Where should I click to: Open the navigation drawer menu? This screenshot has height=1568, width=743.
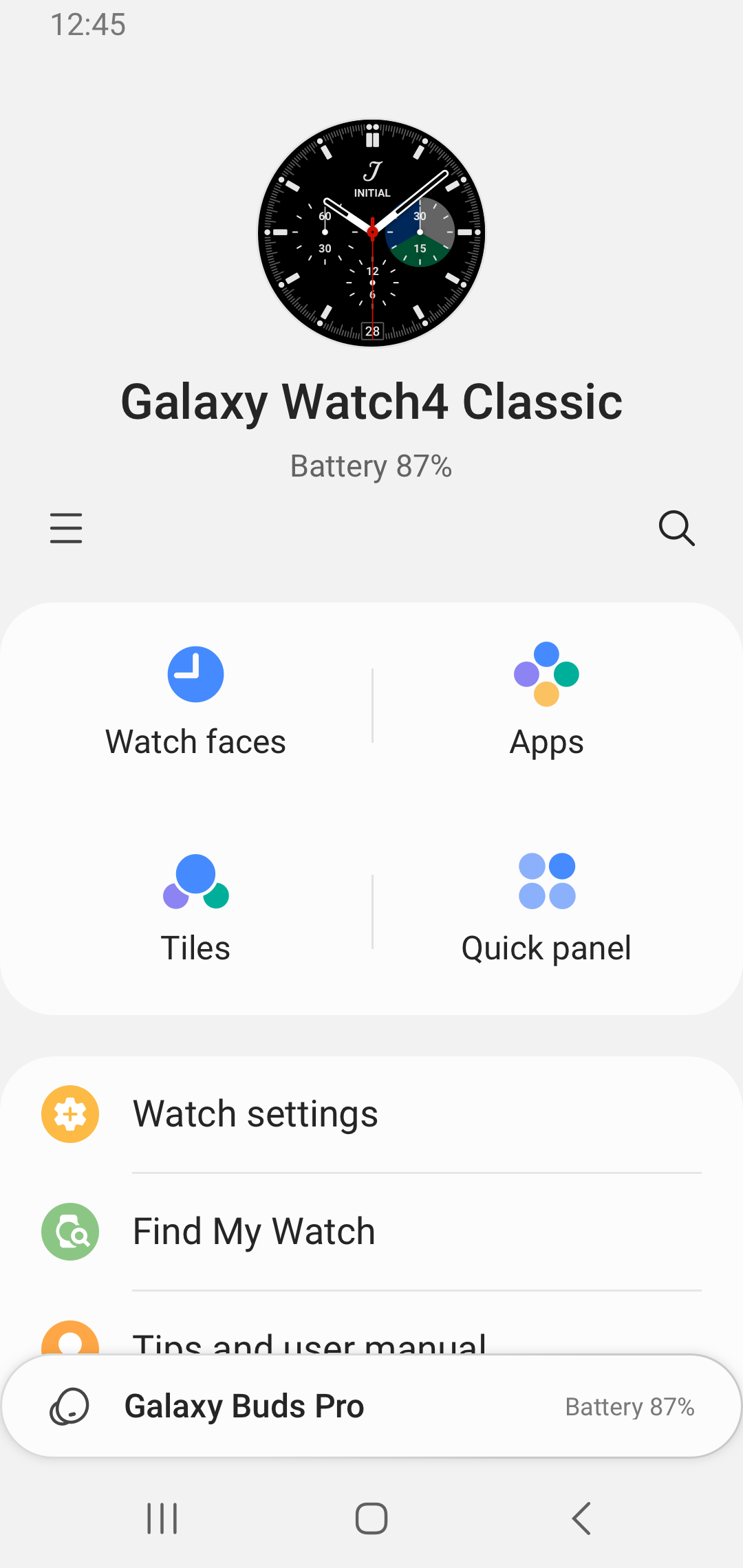click(66, 528)
